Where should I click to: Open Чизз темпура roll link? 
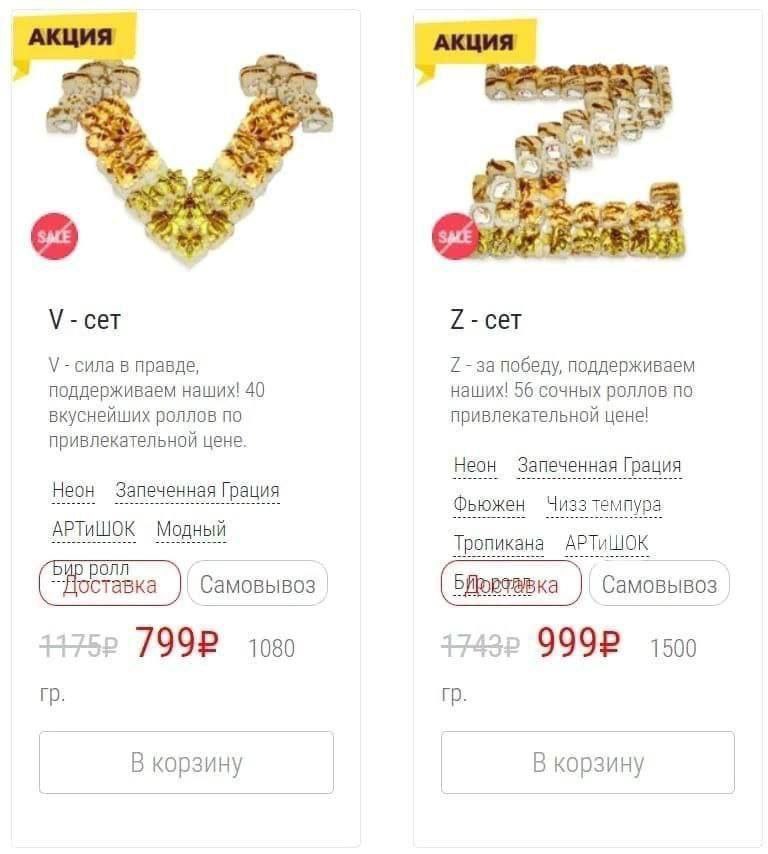[603, 504]
